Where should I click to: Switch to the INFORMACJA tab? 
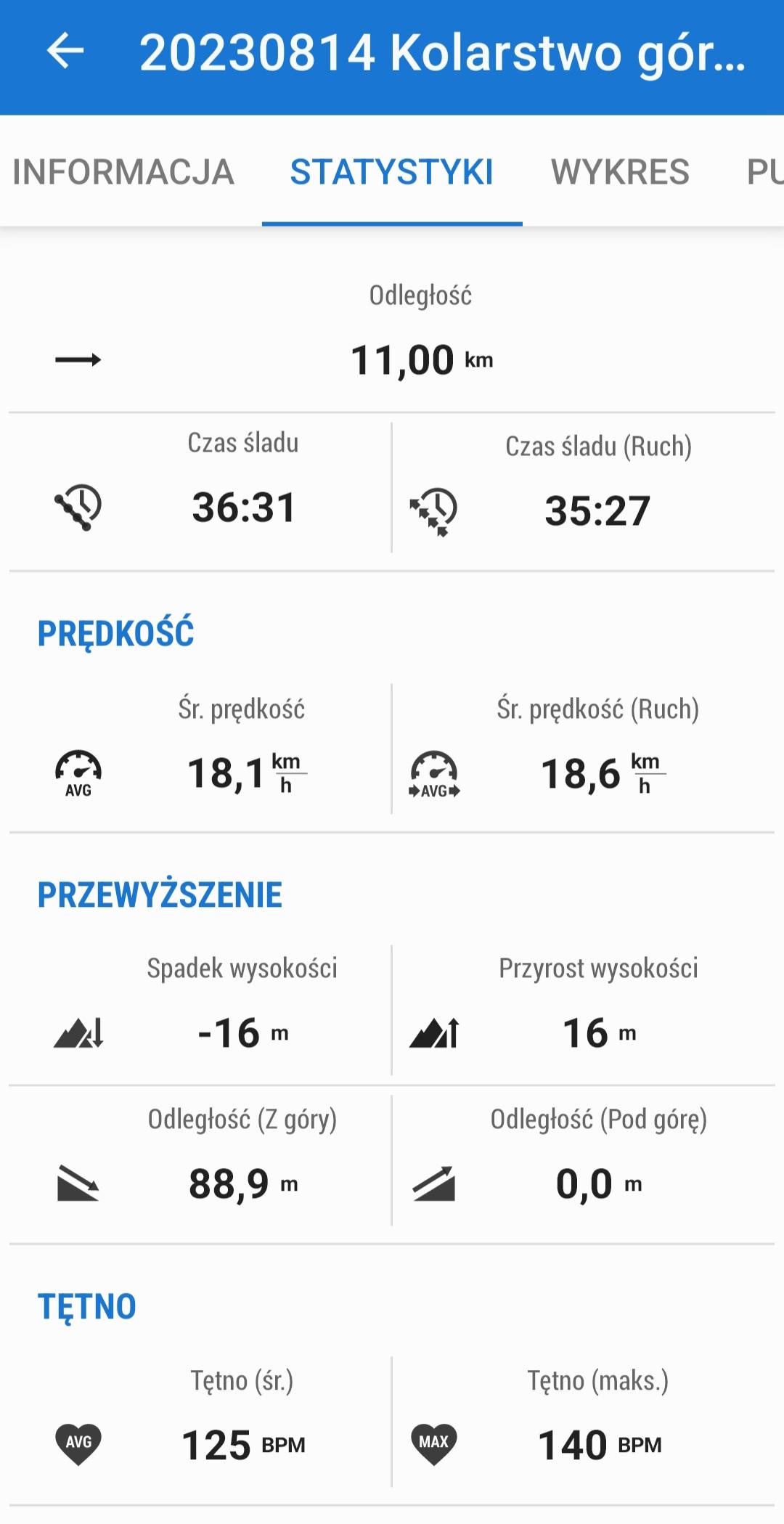(123, 172)
